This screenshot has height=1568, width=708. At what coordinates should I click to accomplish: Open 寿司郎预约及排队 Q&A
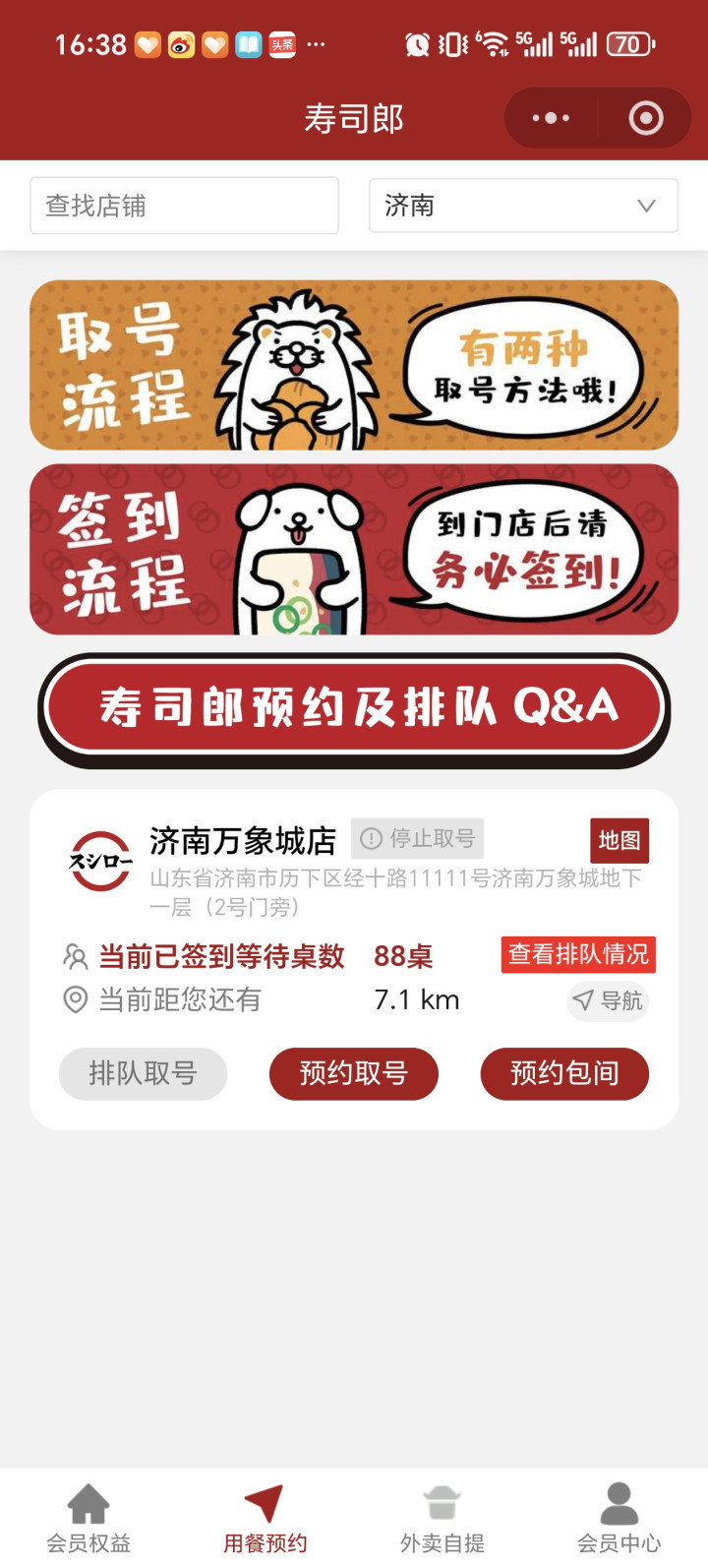354,707
